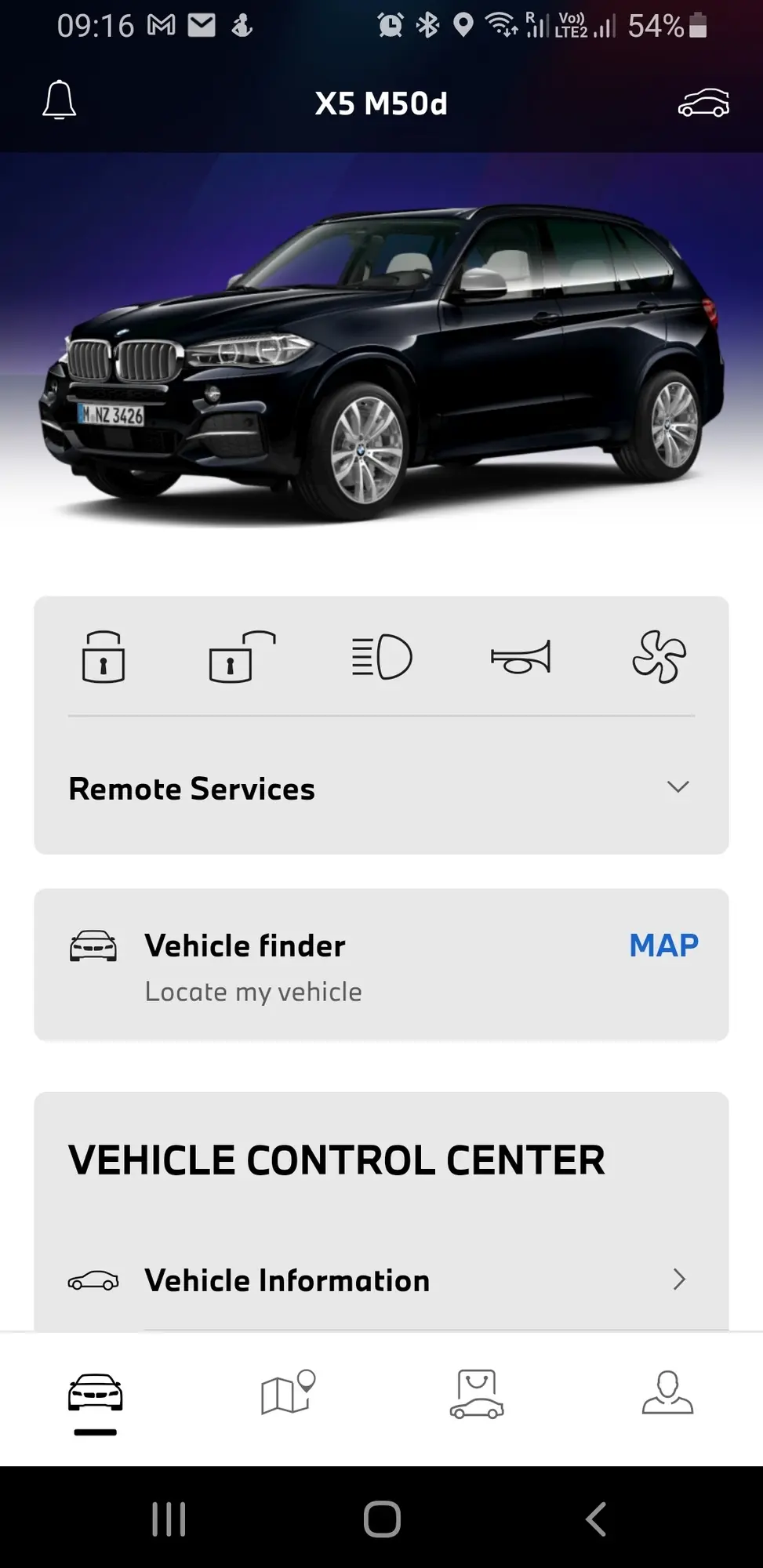Screen dimensions: 763x1568
Task: Switch to the car shop tab
Action: pyautogui.click(x=477, y=1394)
